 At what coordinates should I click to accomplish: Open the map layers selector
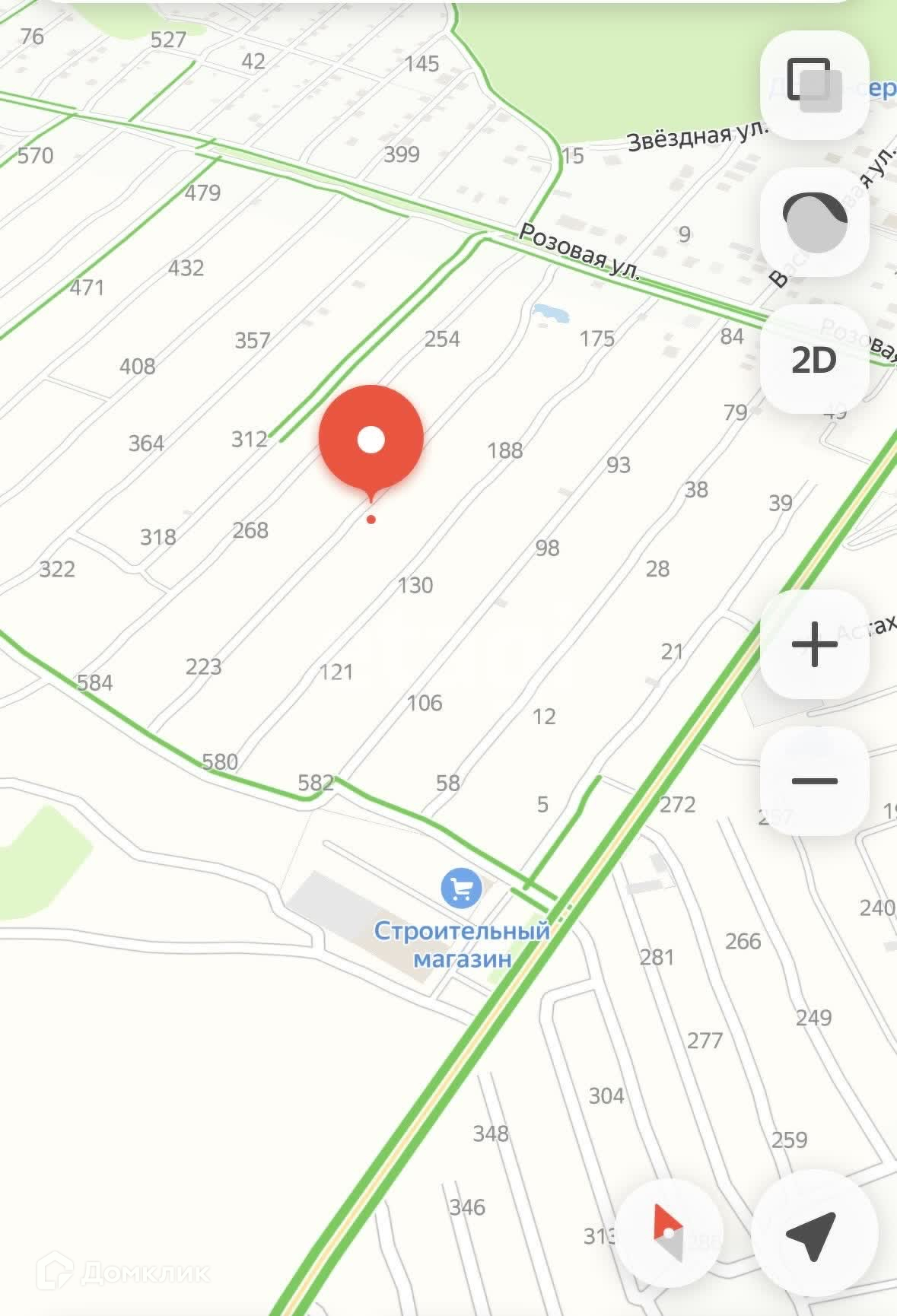pos(814,85)
